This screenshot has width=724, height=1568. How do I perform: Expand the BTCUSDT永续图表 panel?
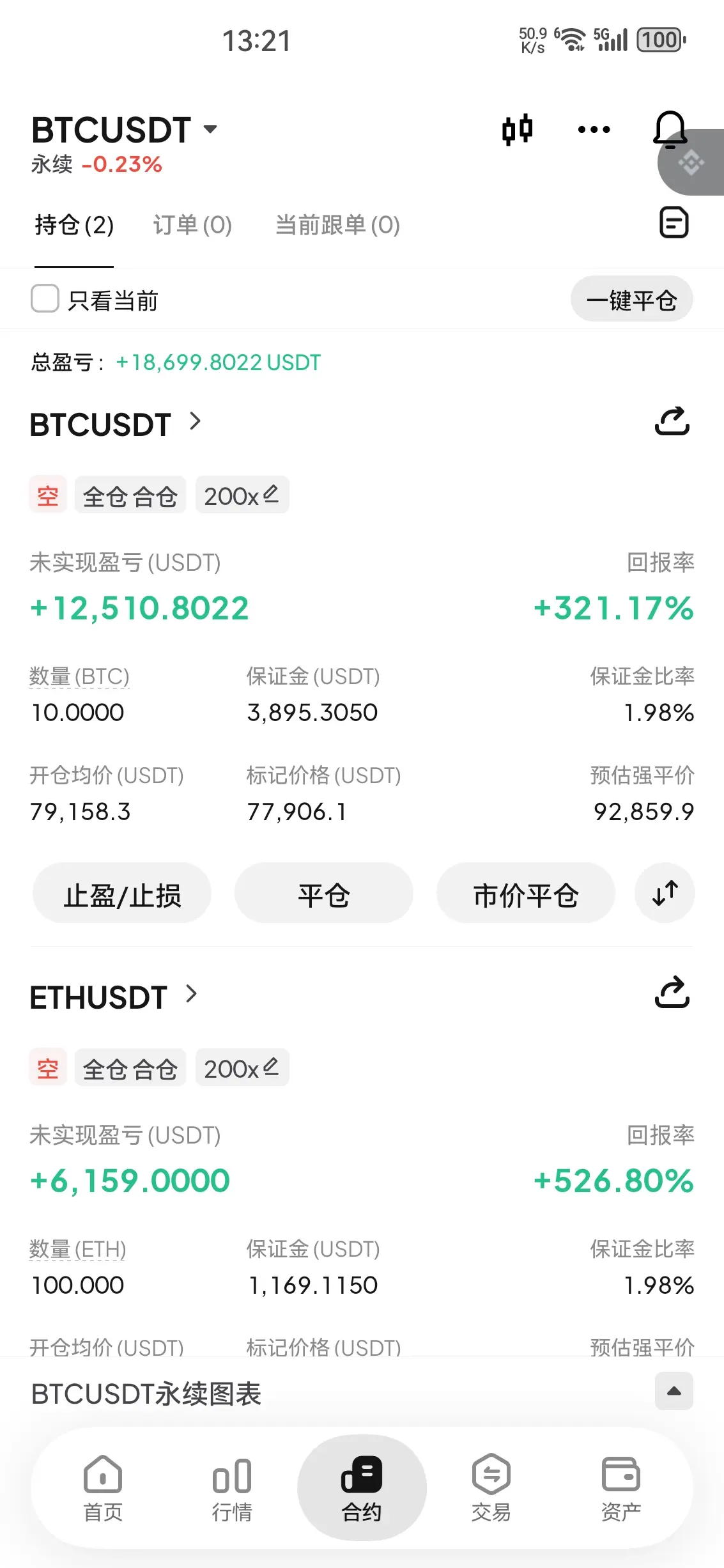coord(674,1391)
